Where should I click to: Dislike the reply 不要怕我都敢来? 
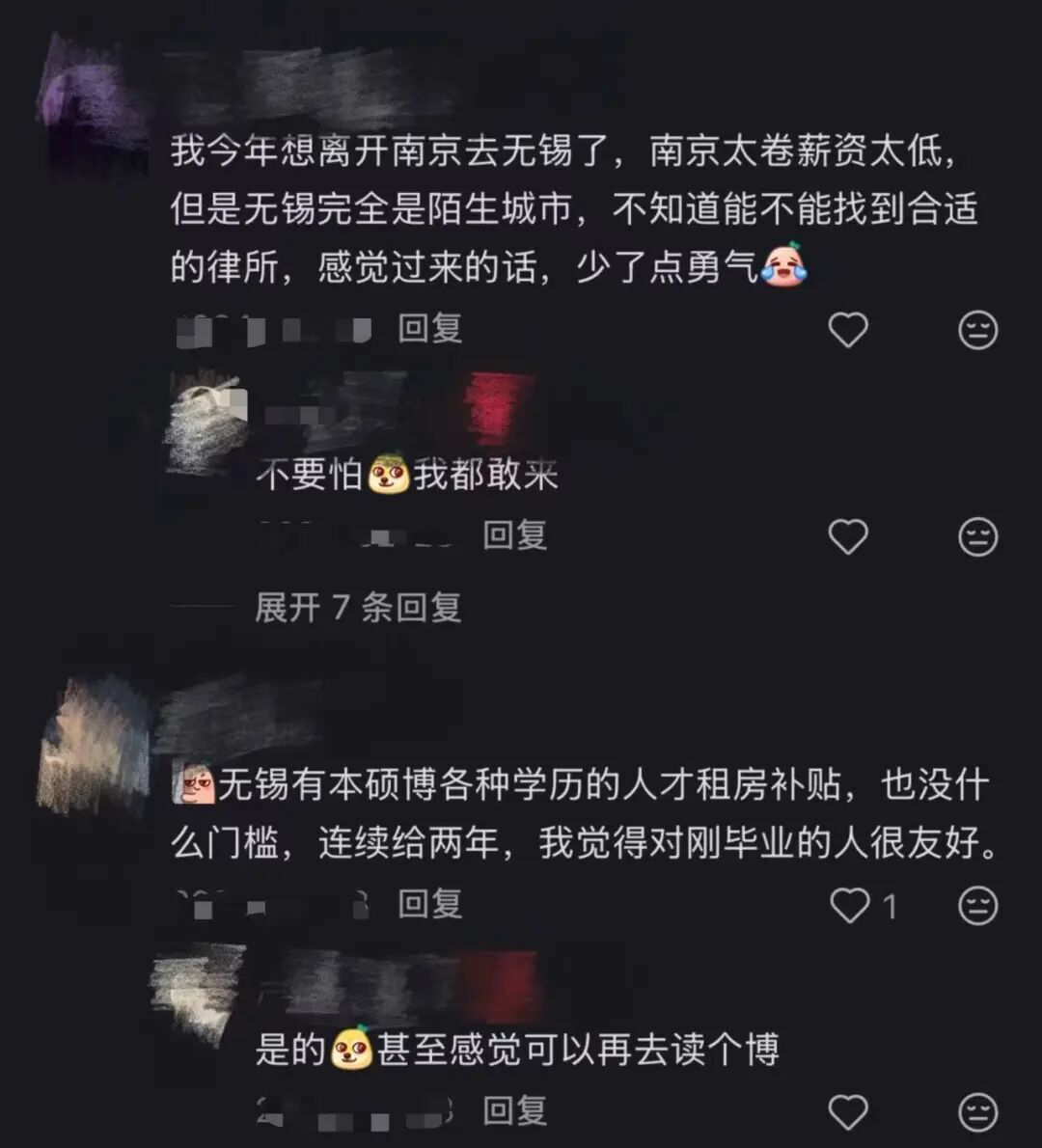point(977,536)
